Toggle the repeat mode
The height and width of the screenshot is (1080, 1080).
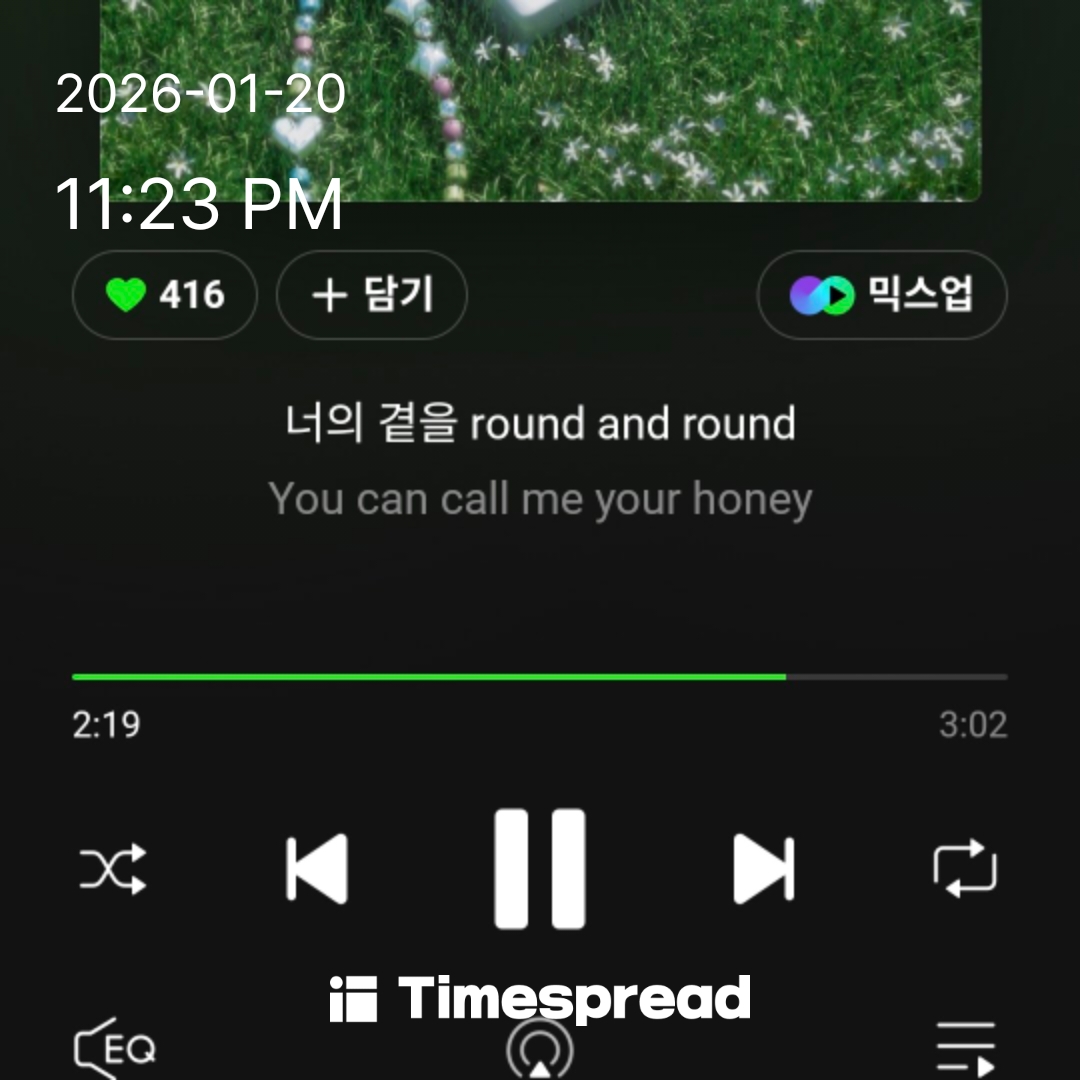click(965, 868)
